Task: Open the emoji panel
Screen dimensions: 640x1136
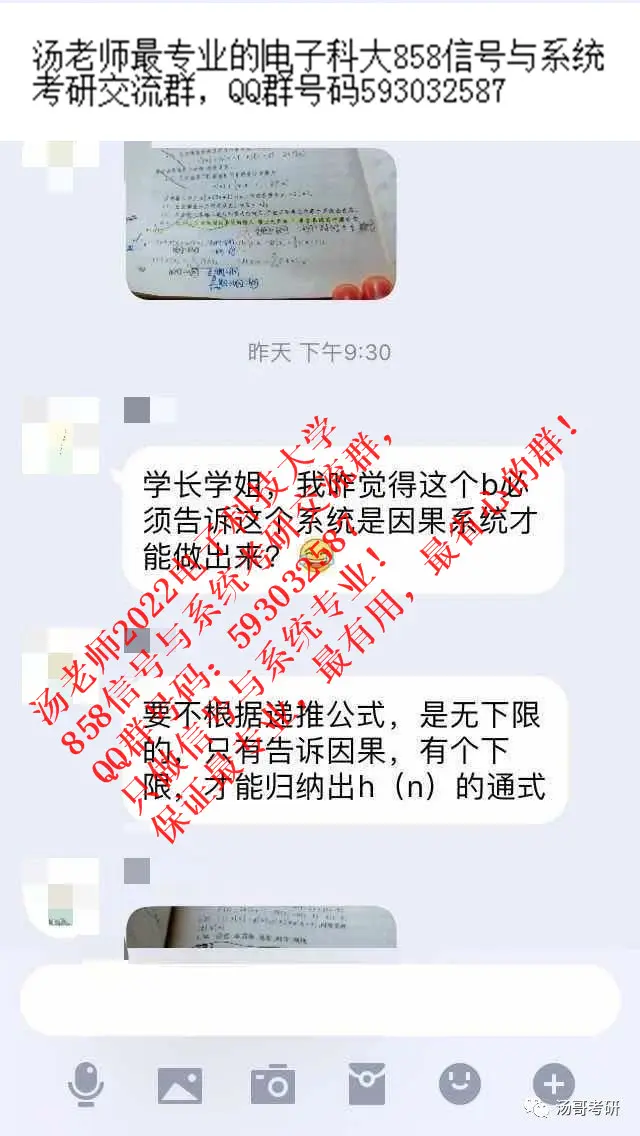Action: click(460, 1085)
